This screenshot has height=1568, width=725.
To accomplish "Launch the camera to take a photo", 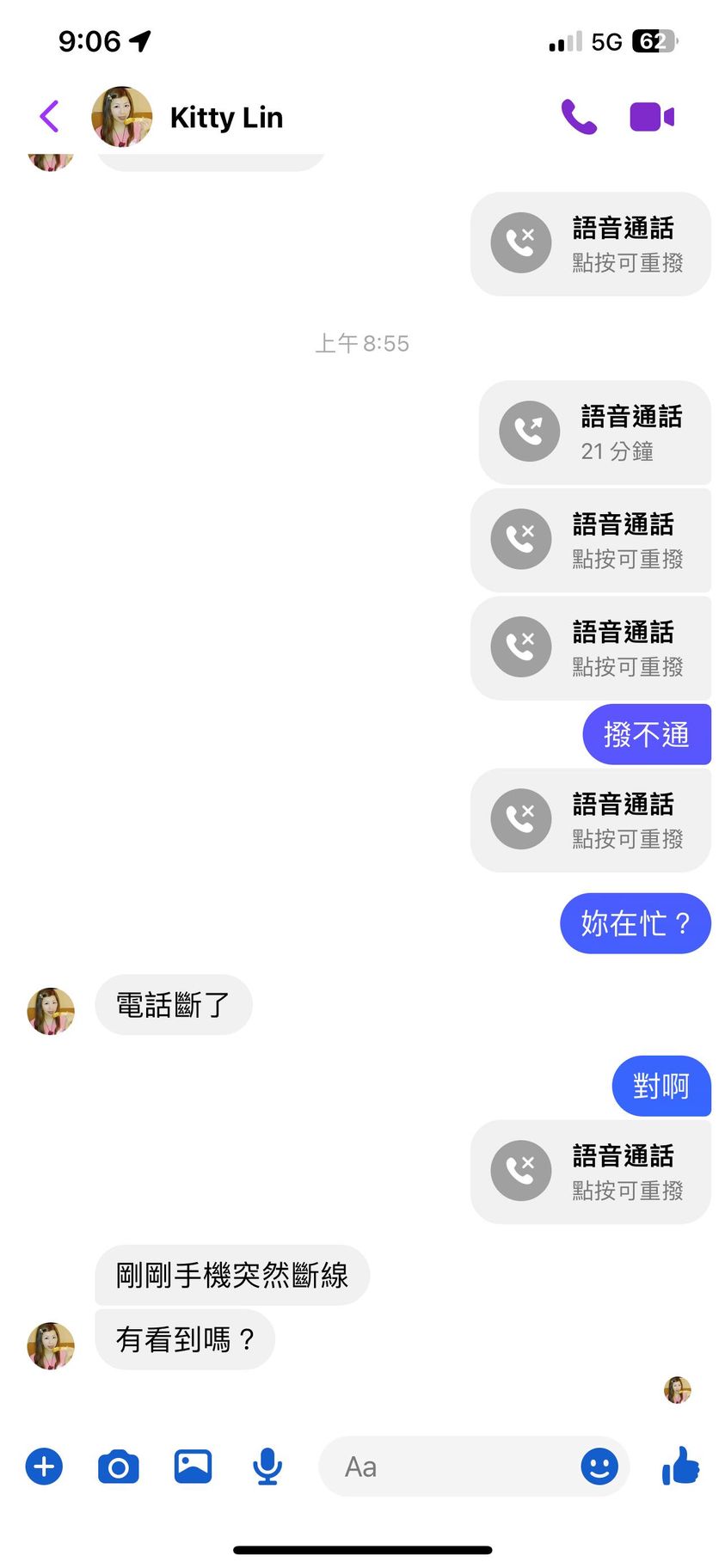I will pos(119,1466).
